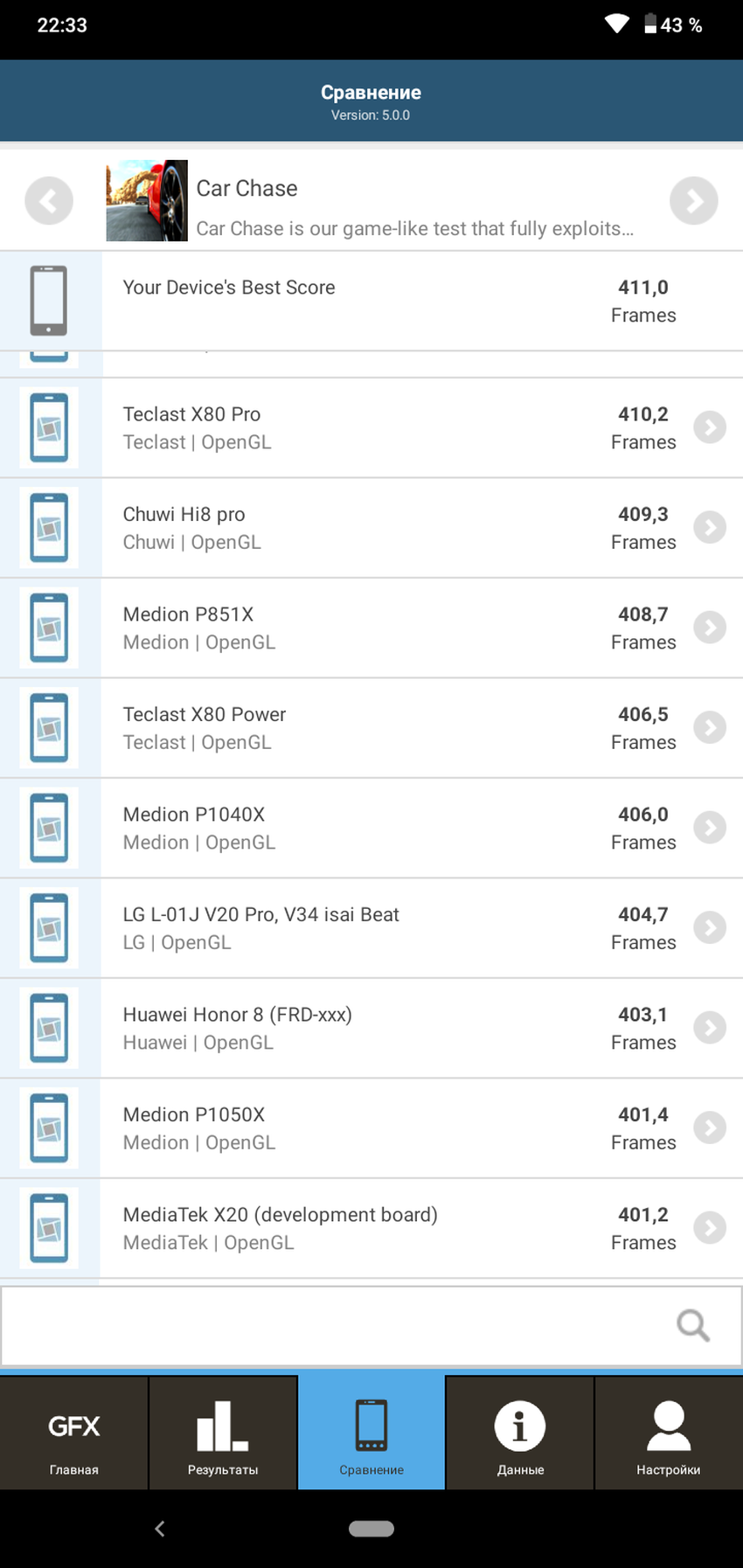Switch to the Результаты tab

(x=223, y=1433)
